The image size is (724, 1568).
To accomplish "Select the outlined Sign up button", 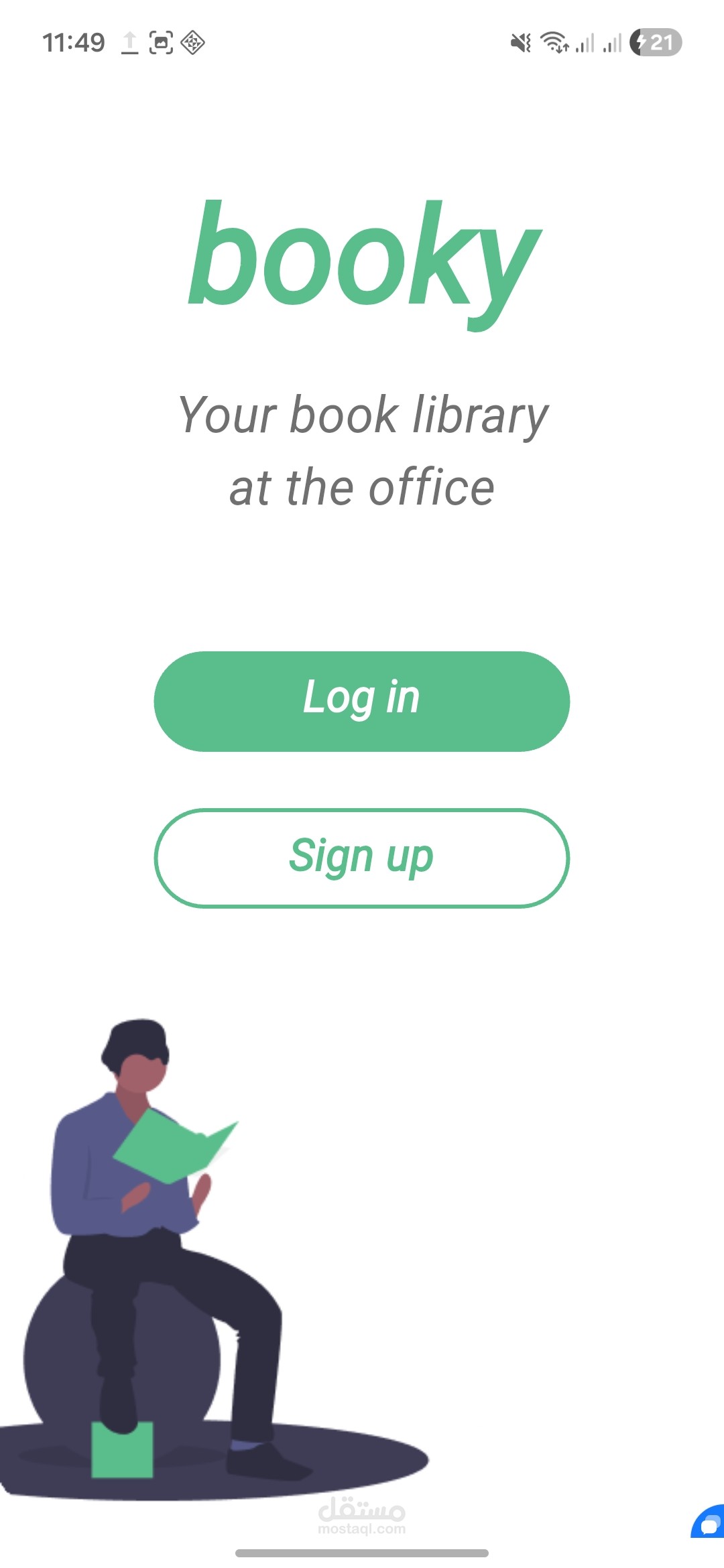I will 362,858.
